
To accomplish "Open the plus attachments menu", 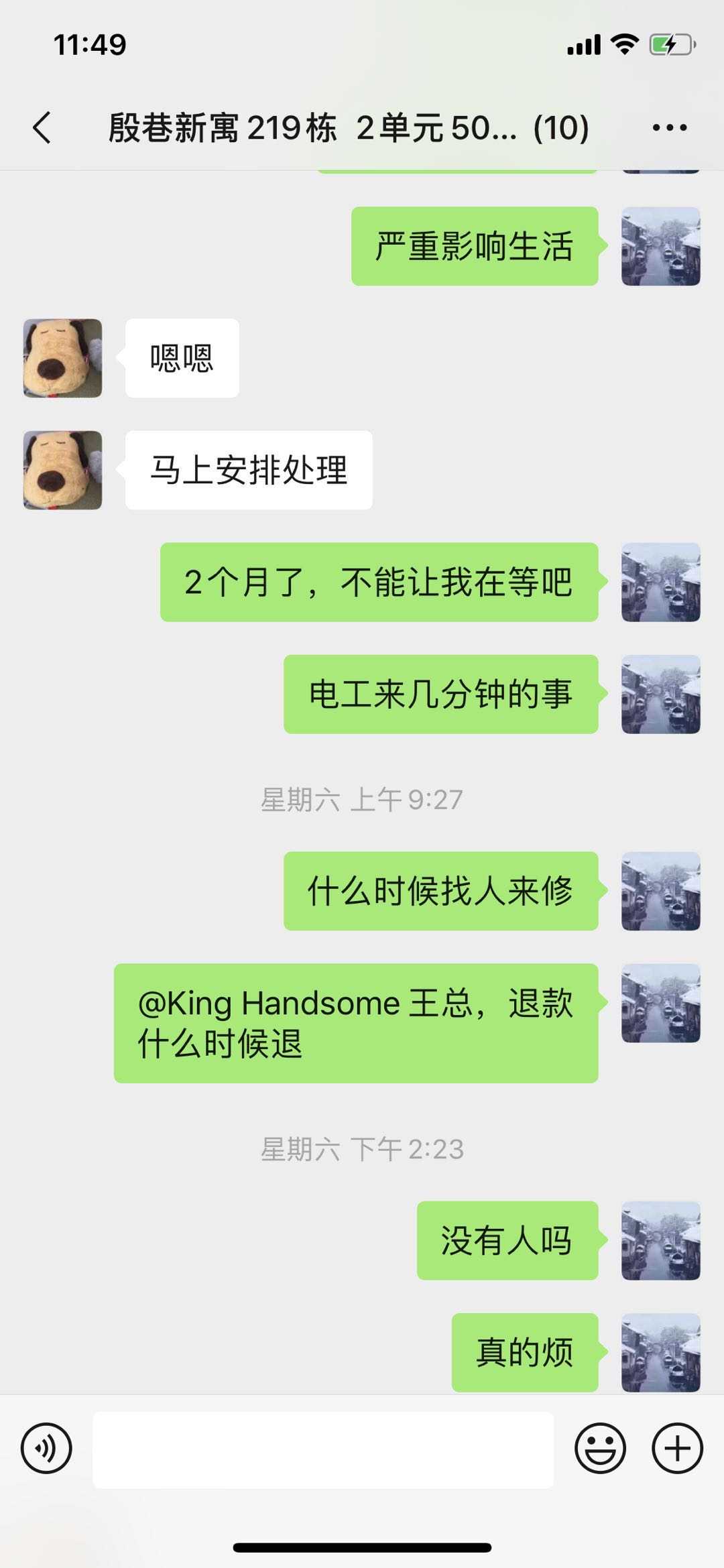I will pyautogui.click(x=677, y=1448).
